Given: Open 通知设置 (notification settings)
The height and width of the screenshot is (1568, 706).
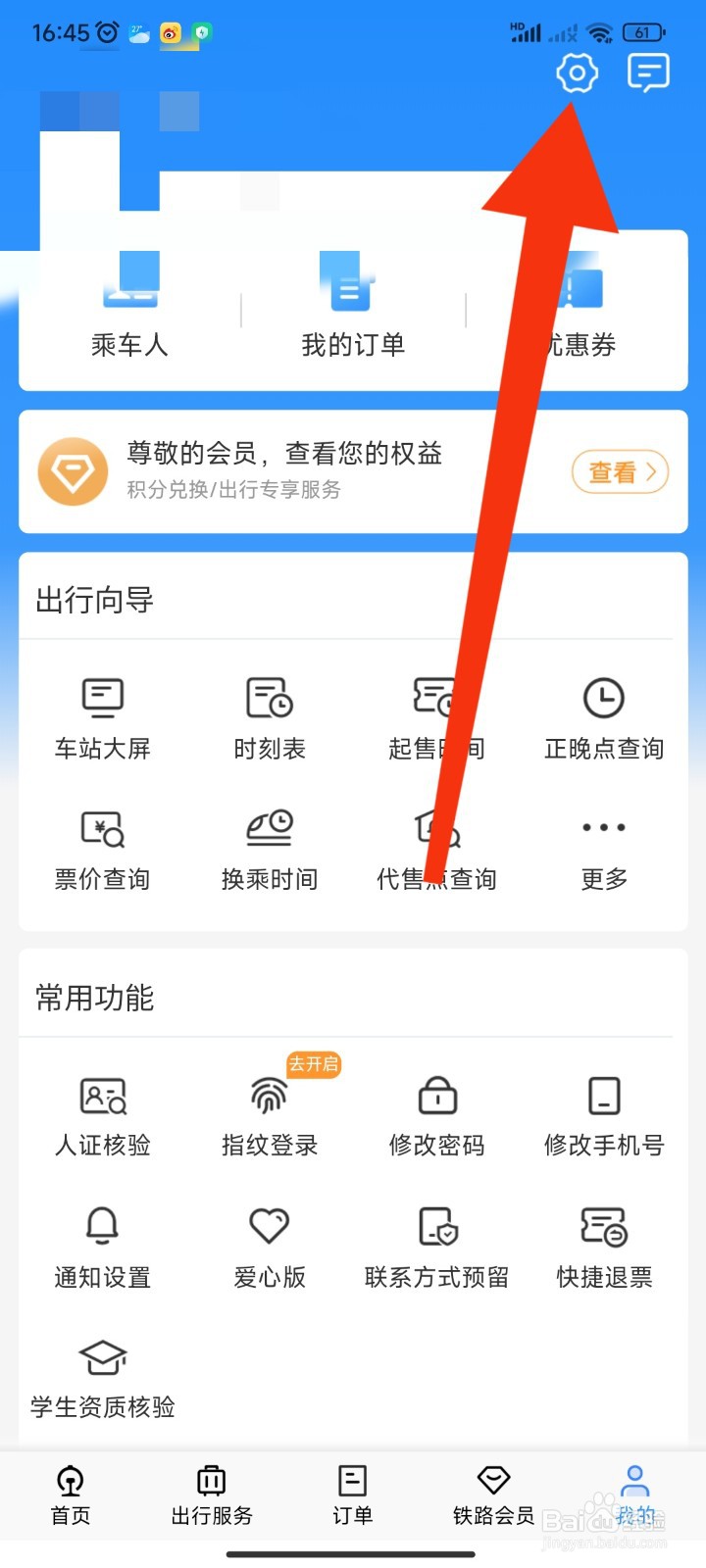Looking at the screenshot, I should (102, 1245).
